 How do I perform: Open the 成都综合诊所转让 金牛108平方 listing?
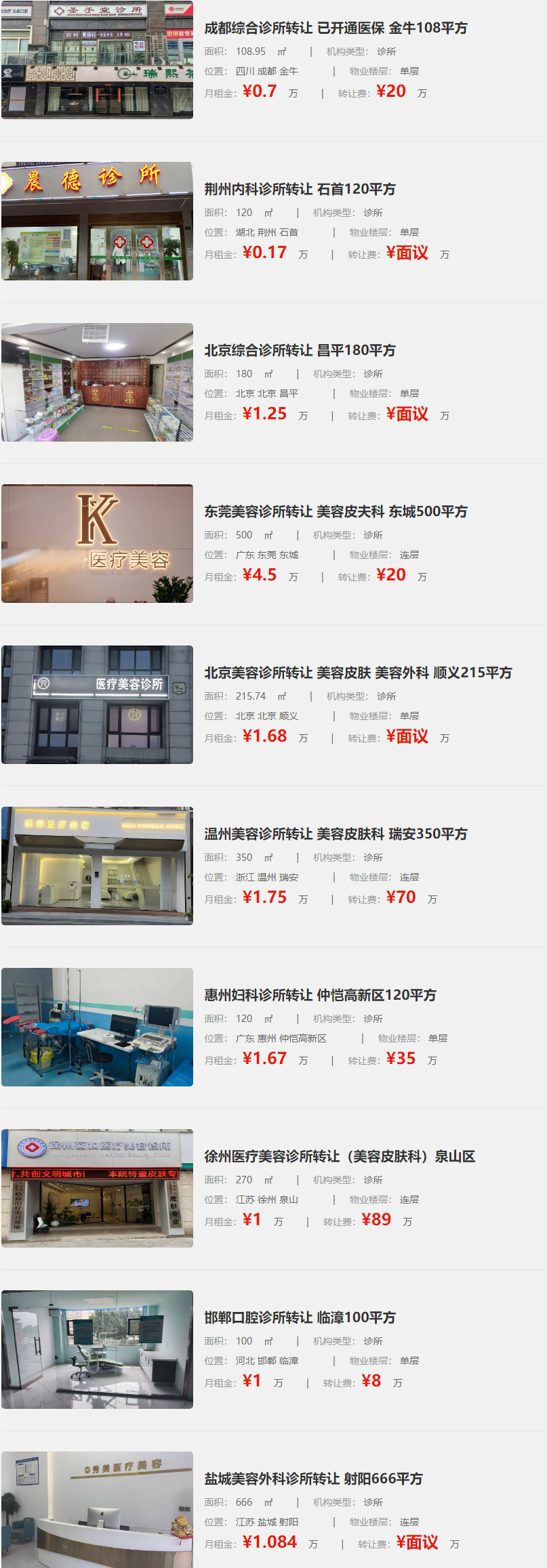336,28
